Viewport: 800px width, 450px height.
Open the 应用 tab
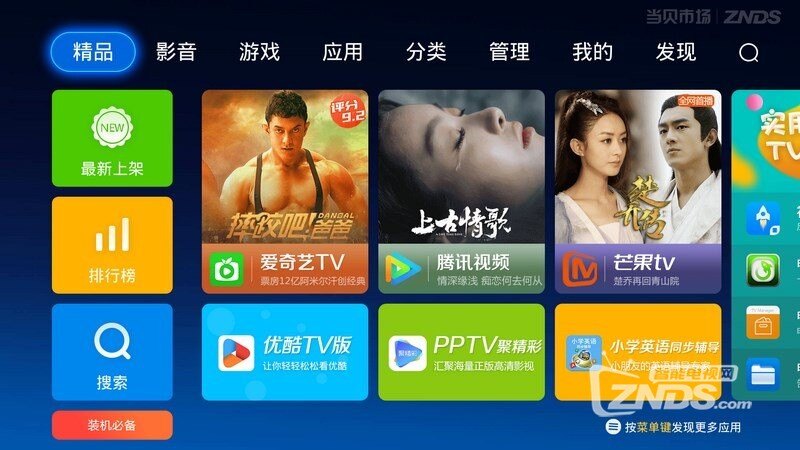[x=343, y=52]
